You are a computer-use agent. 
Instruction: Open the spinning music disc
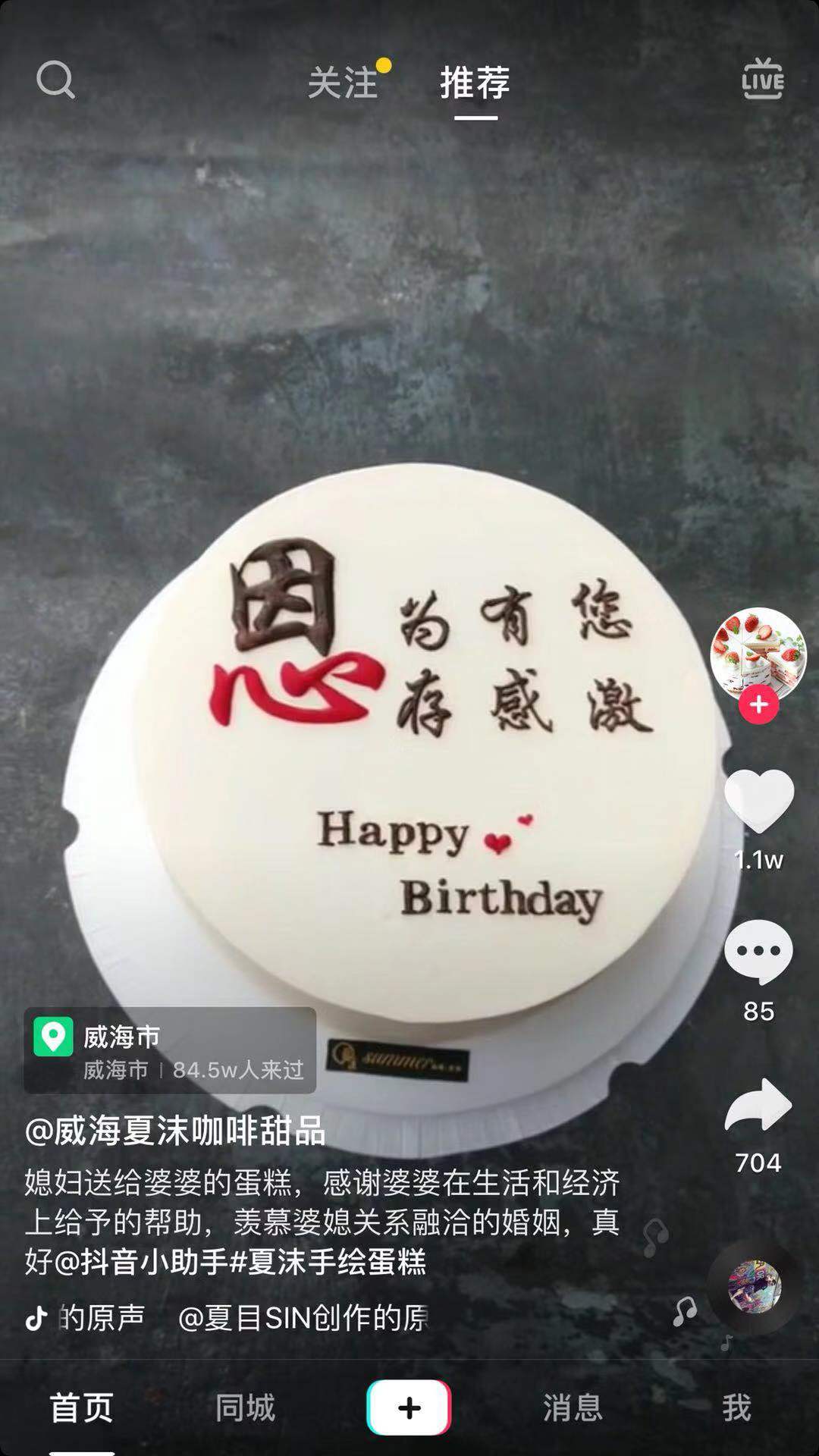pos(755,1287)
